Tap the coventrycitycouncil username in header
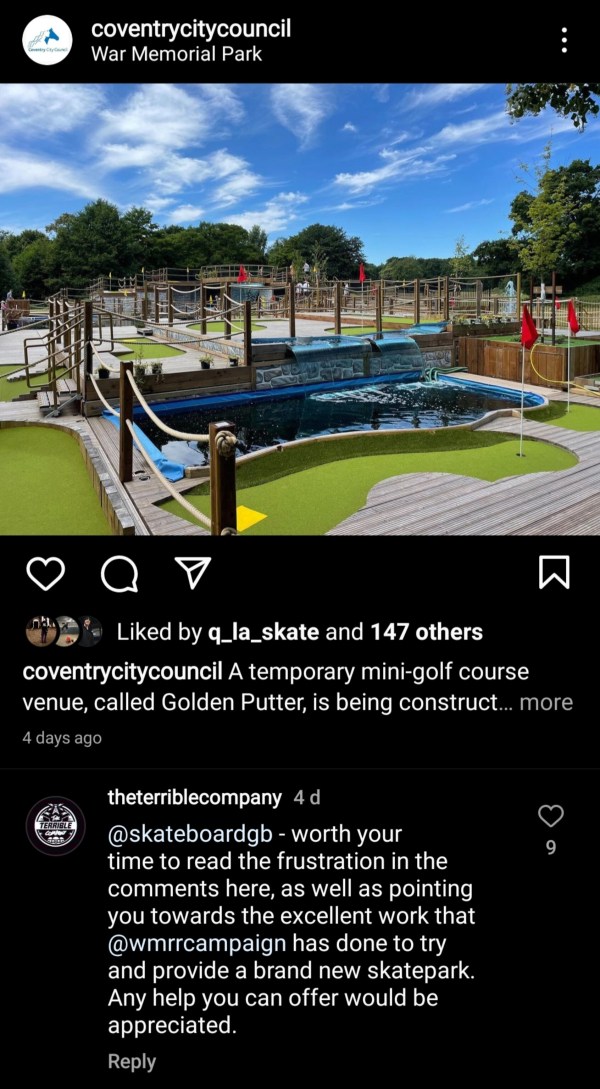The image size is (600, 1089). 190,29
